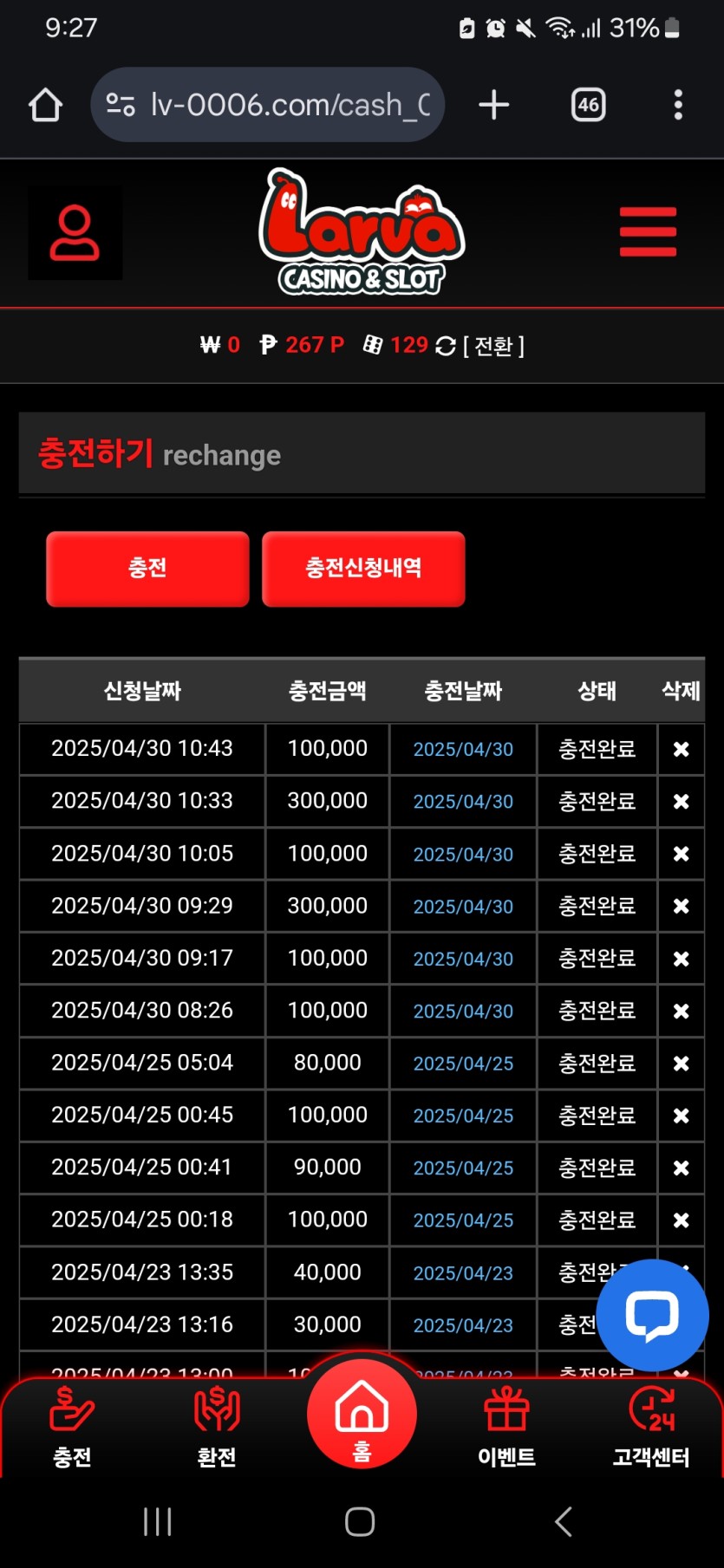Open the browser home page button
Screen dimensions: 724x1568
coord(45,105)
